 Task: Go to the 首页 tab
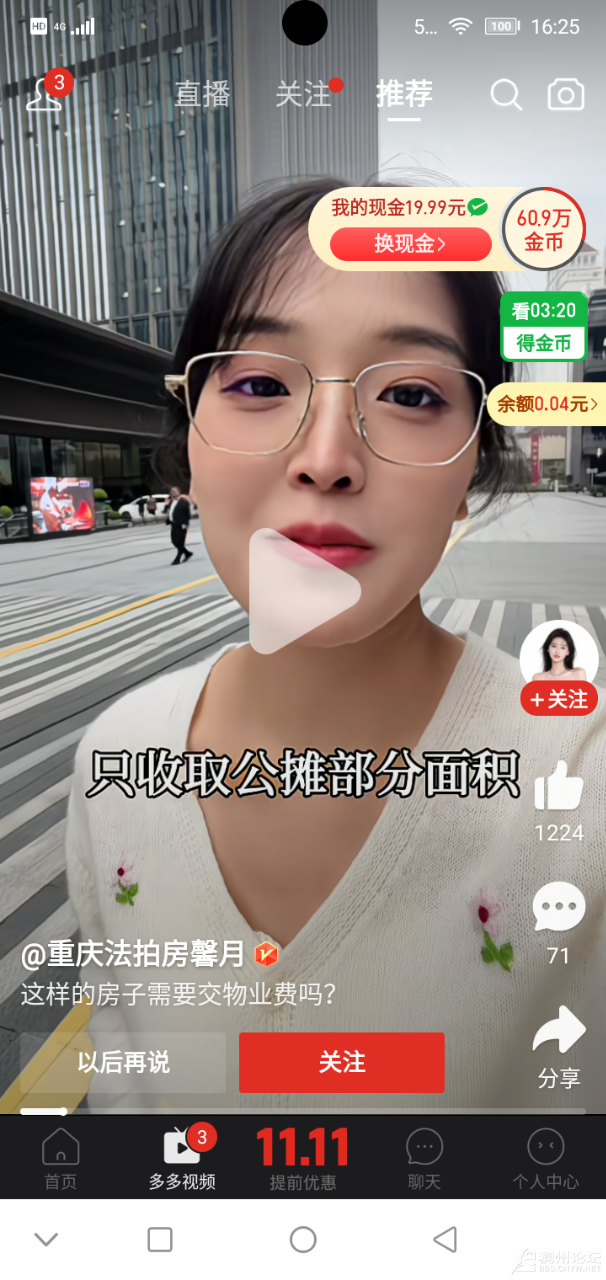(x=60, y=1159)
